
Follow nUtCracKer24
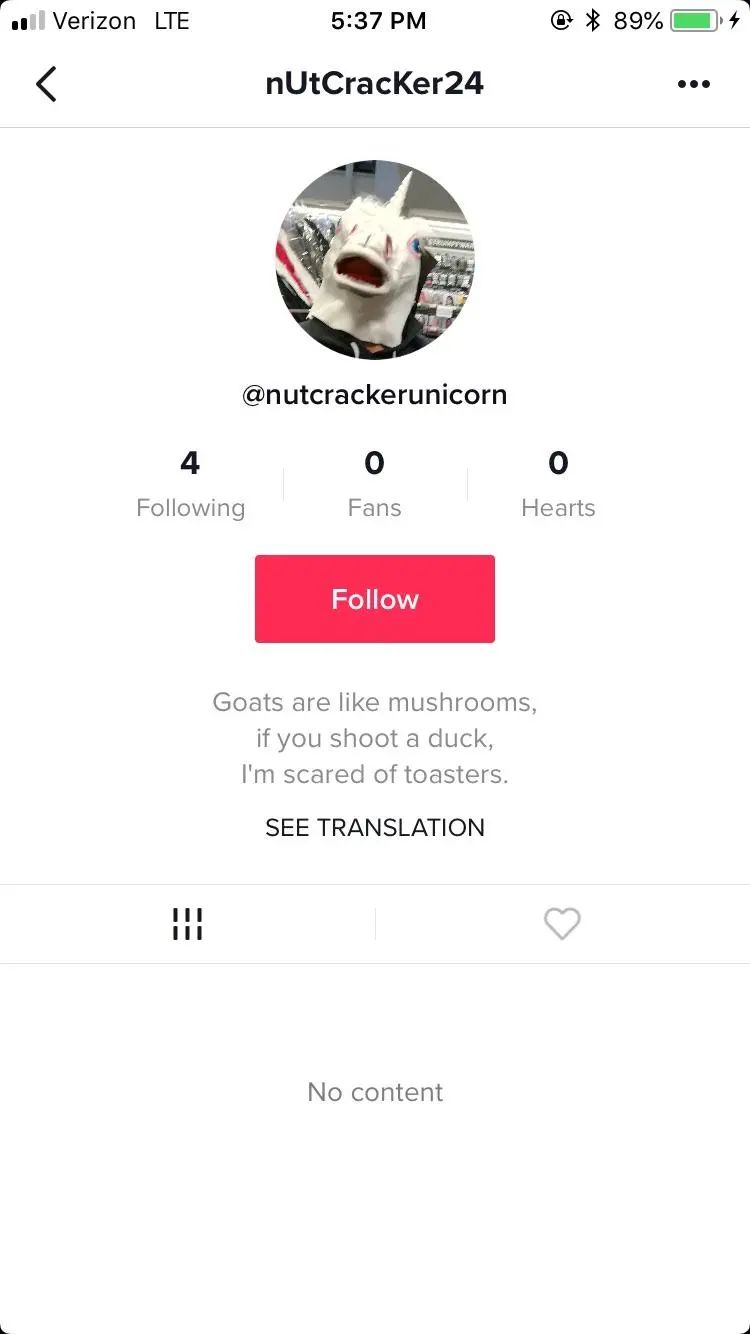click(x=374, y=599)
